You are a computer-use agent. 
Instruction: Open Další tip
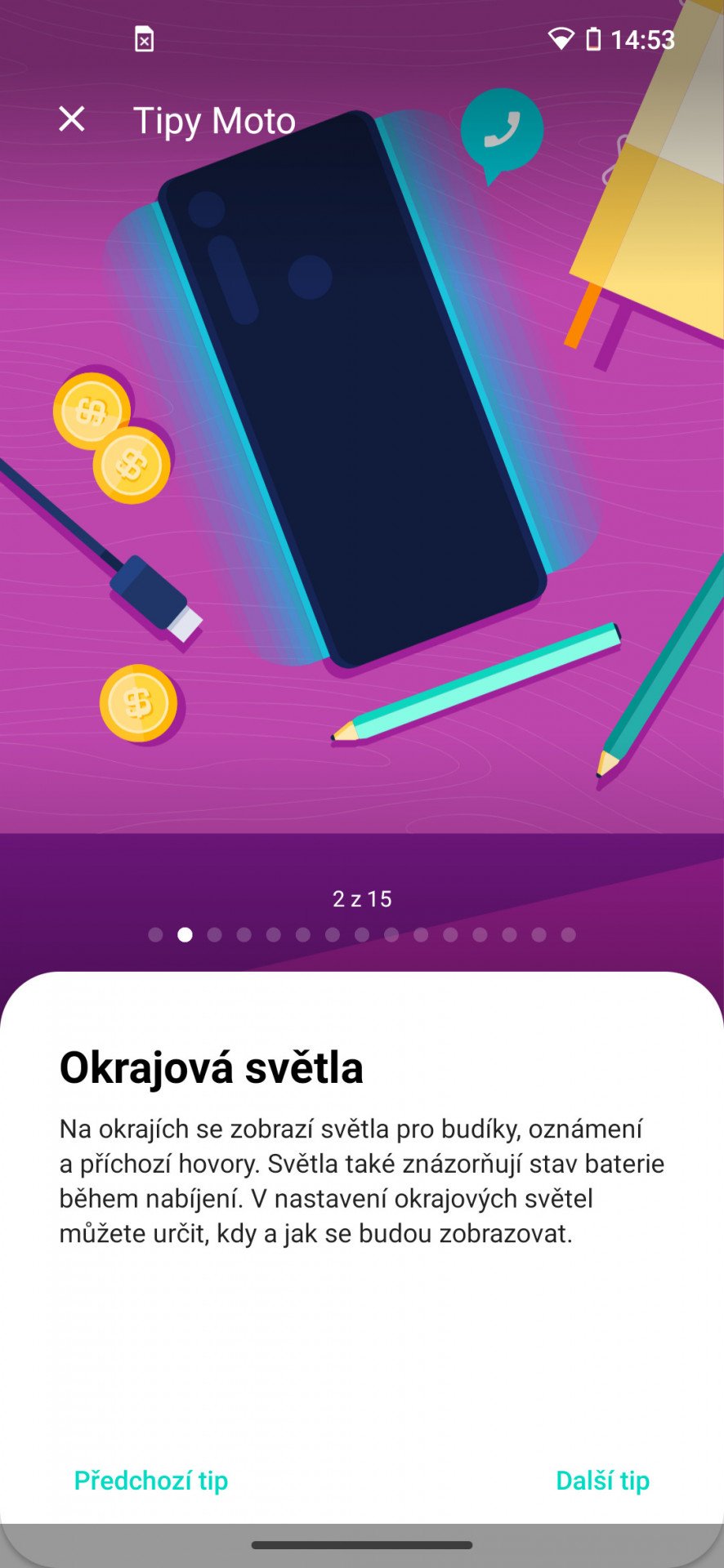602,1481
